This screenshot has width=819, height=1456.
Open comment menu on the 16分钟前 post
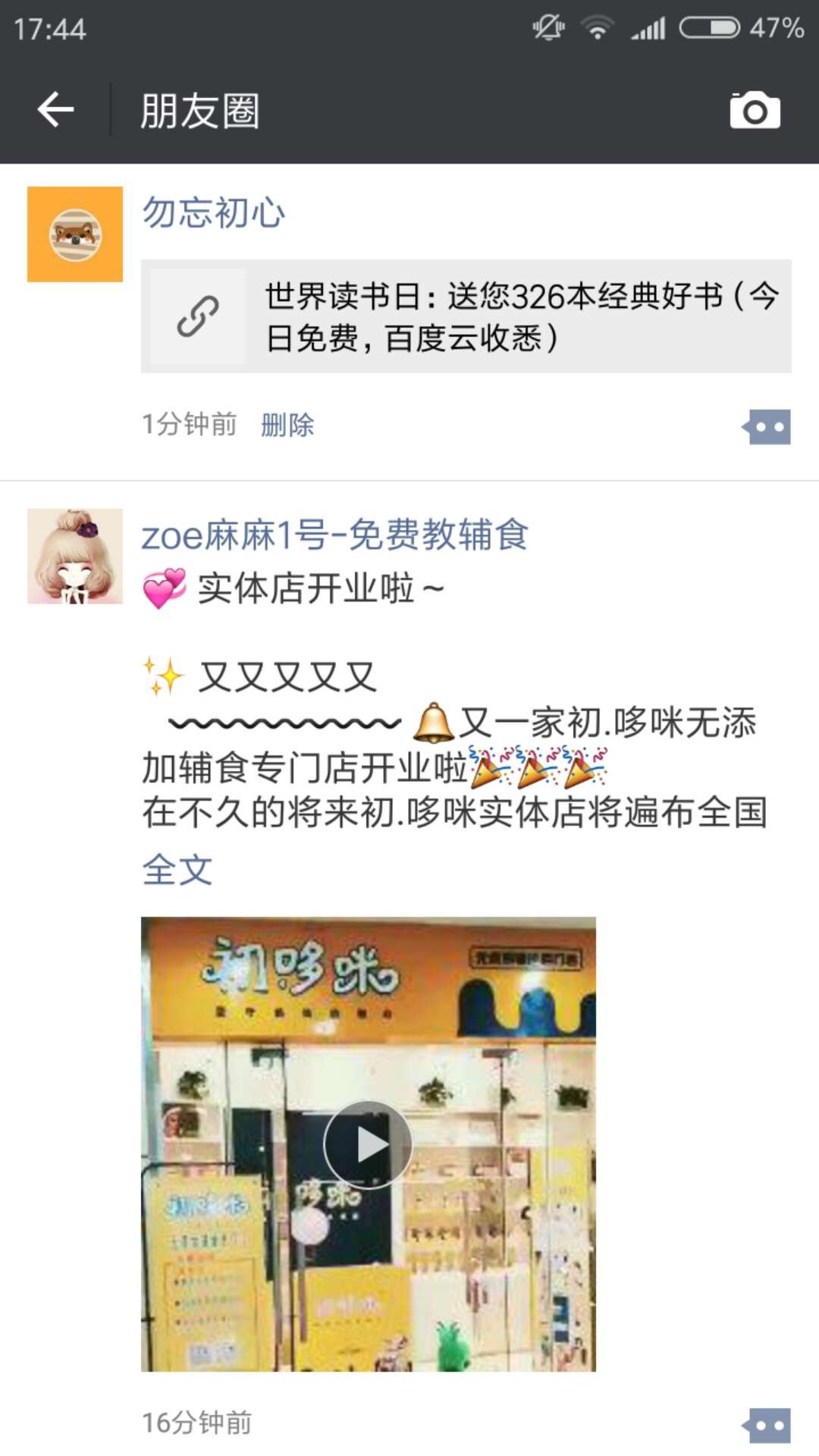point(767,1426)
